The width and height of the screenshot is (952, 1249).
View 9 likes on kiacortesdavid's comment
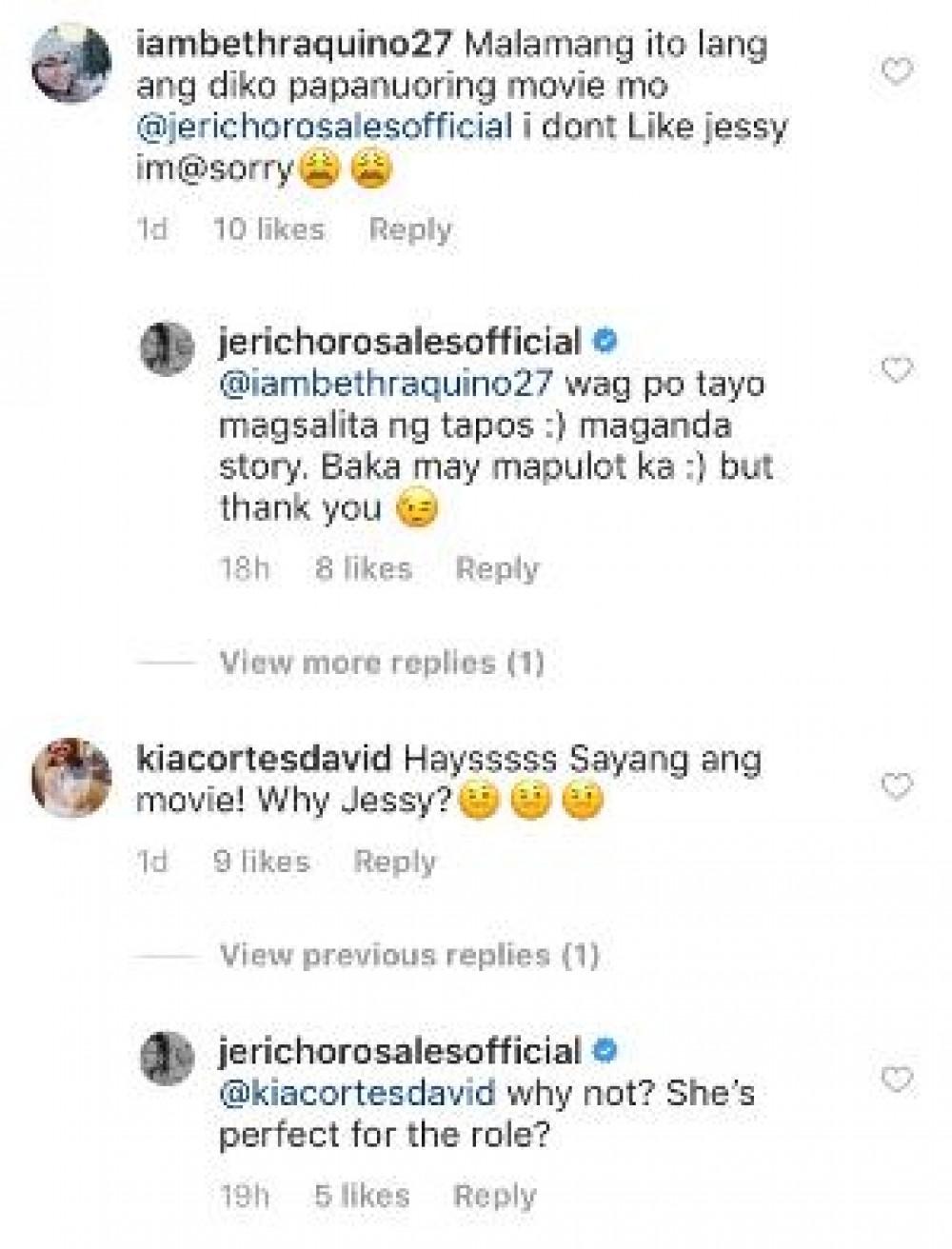[x=262, y=862]
